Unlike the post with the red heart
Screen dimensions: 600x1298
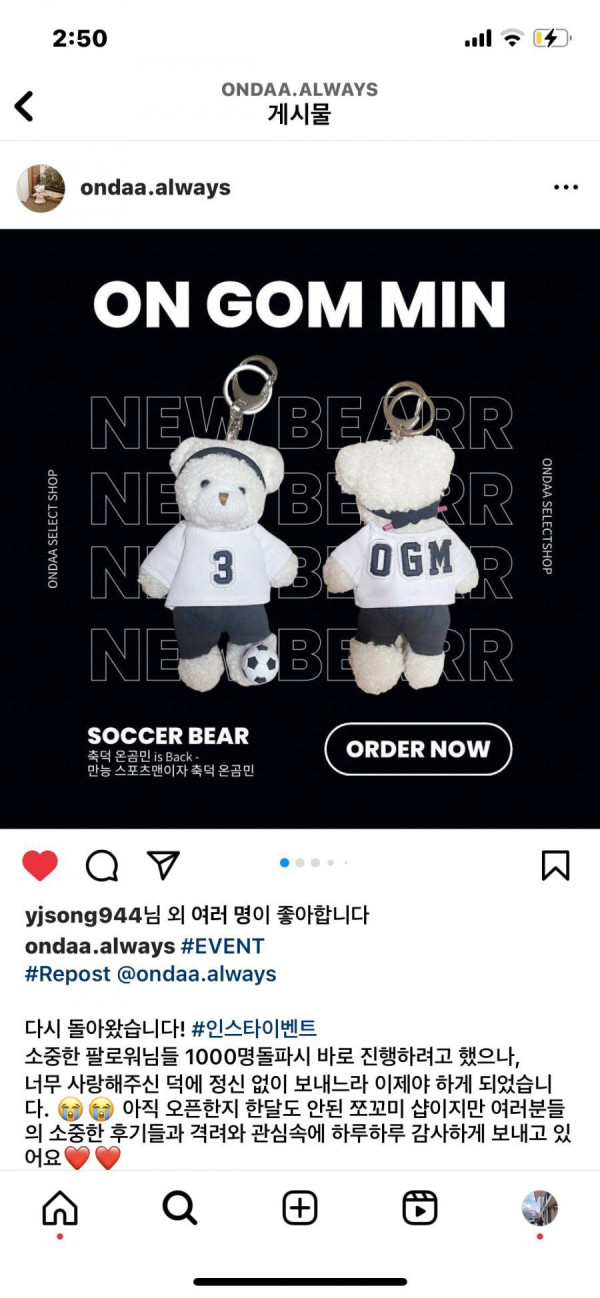(40, 865)
